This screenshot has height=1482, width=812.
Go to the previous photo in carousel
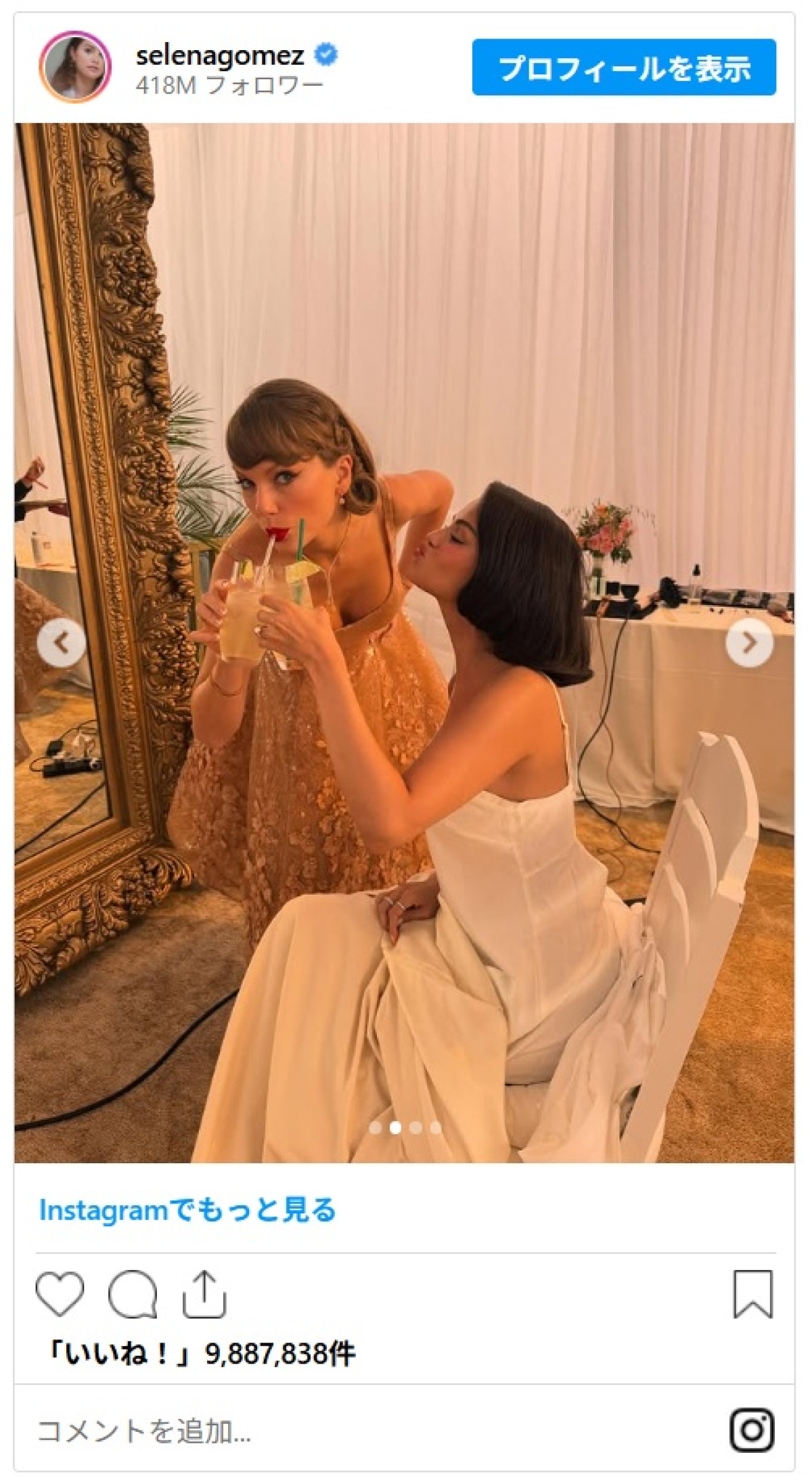(62, 642)
